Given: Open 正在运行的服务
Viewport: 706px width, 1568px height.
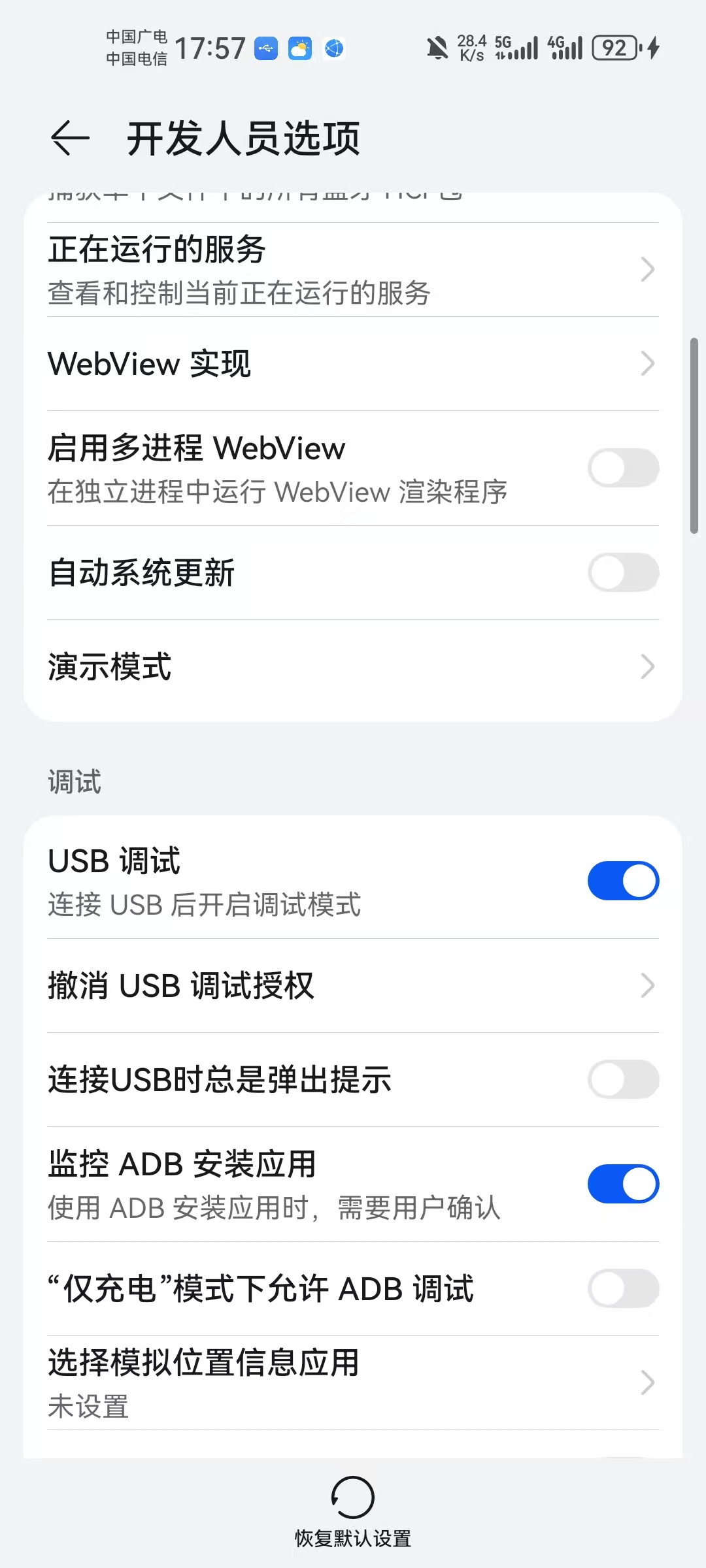Looking at the screenshot, I should [353, 270].
